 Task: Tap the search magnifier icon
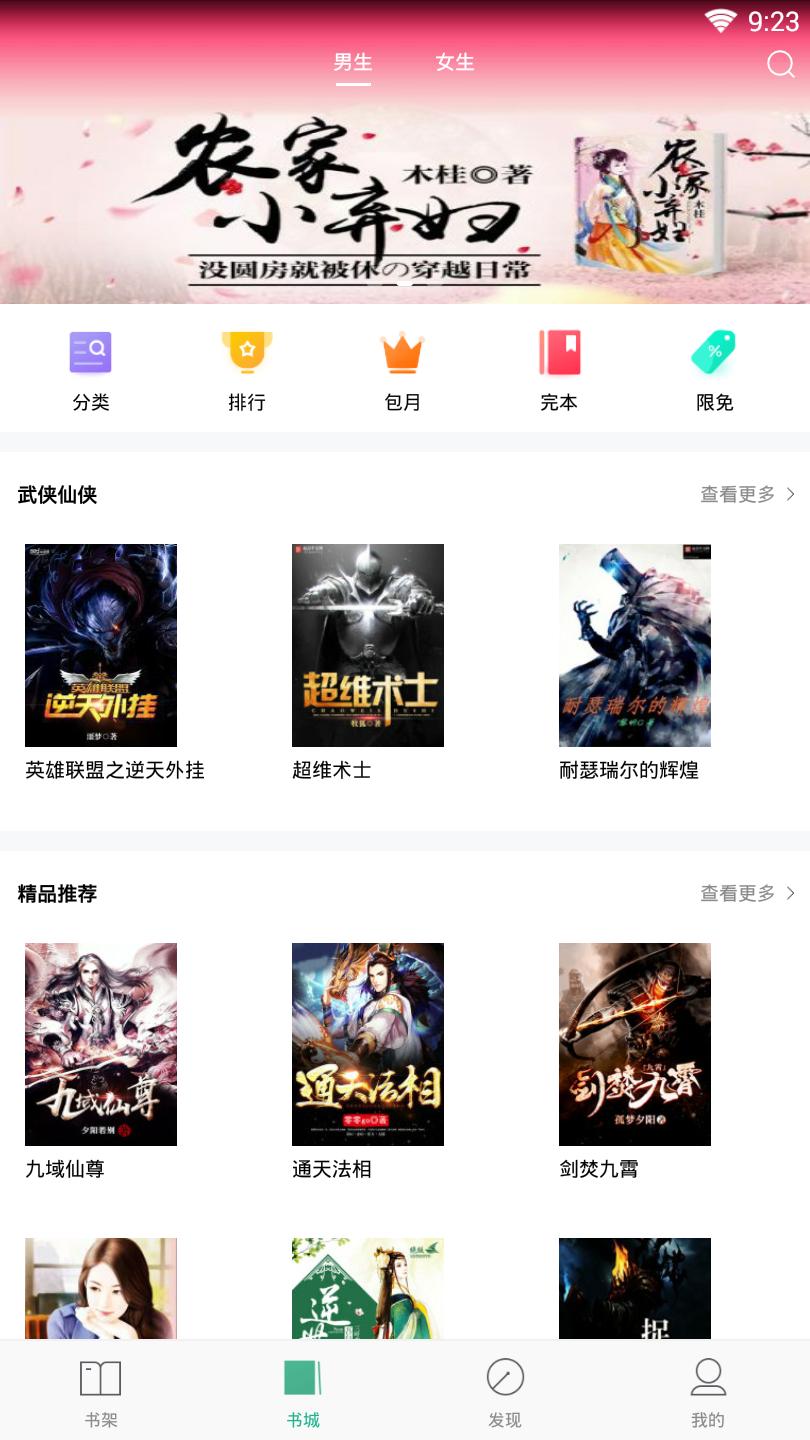click(x=780, y=64)
